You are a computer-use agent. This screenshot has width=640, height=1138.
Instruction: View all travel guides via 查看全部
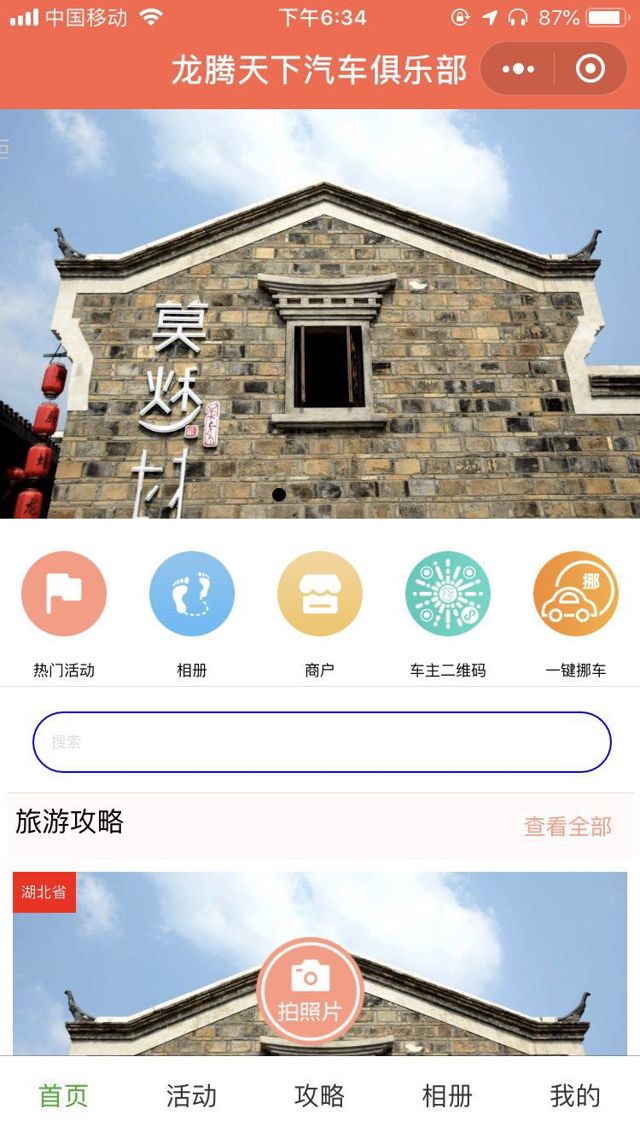click(x=567, y=827)
